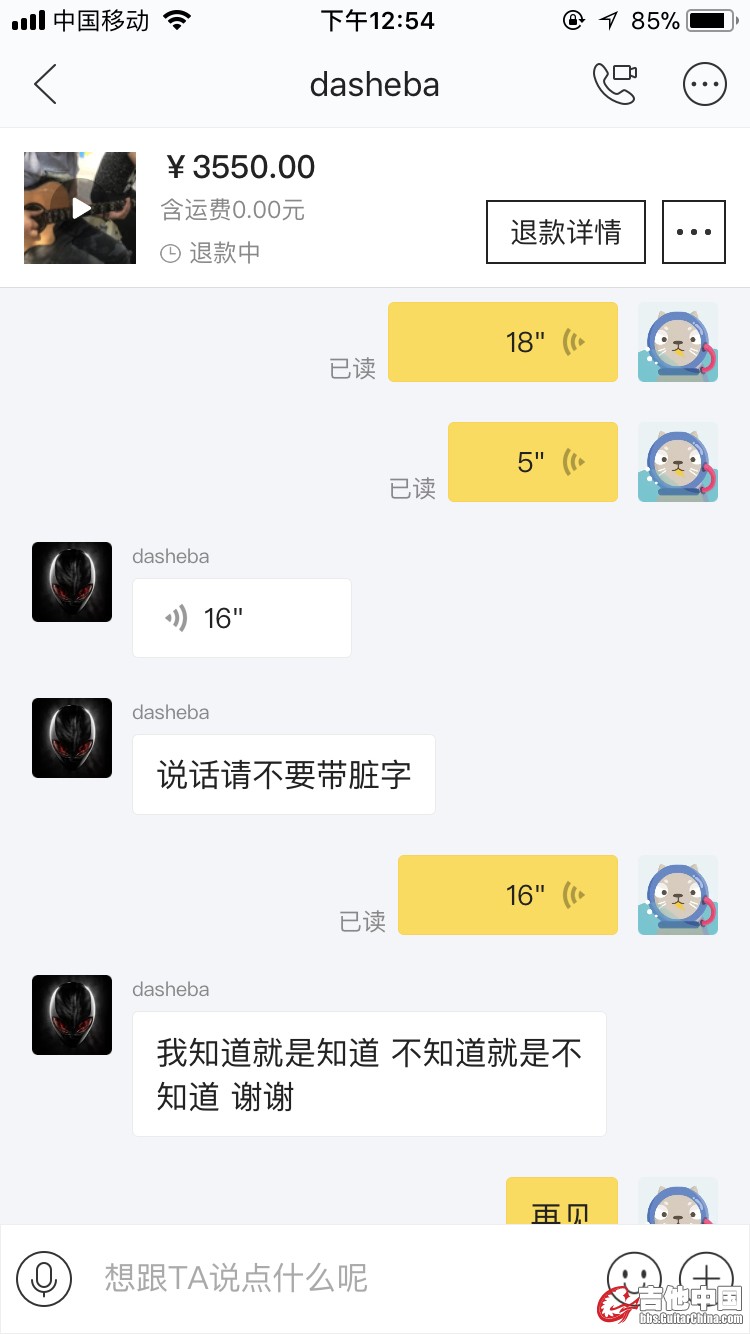Image resolution: width=750 pixels, height=1334 pixels.
Task: Open 退款详情 refund details
Action: [x=566, y=232]
